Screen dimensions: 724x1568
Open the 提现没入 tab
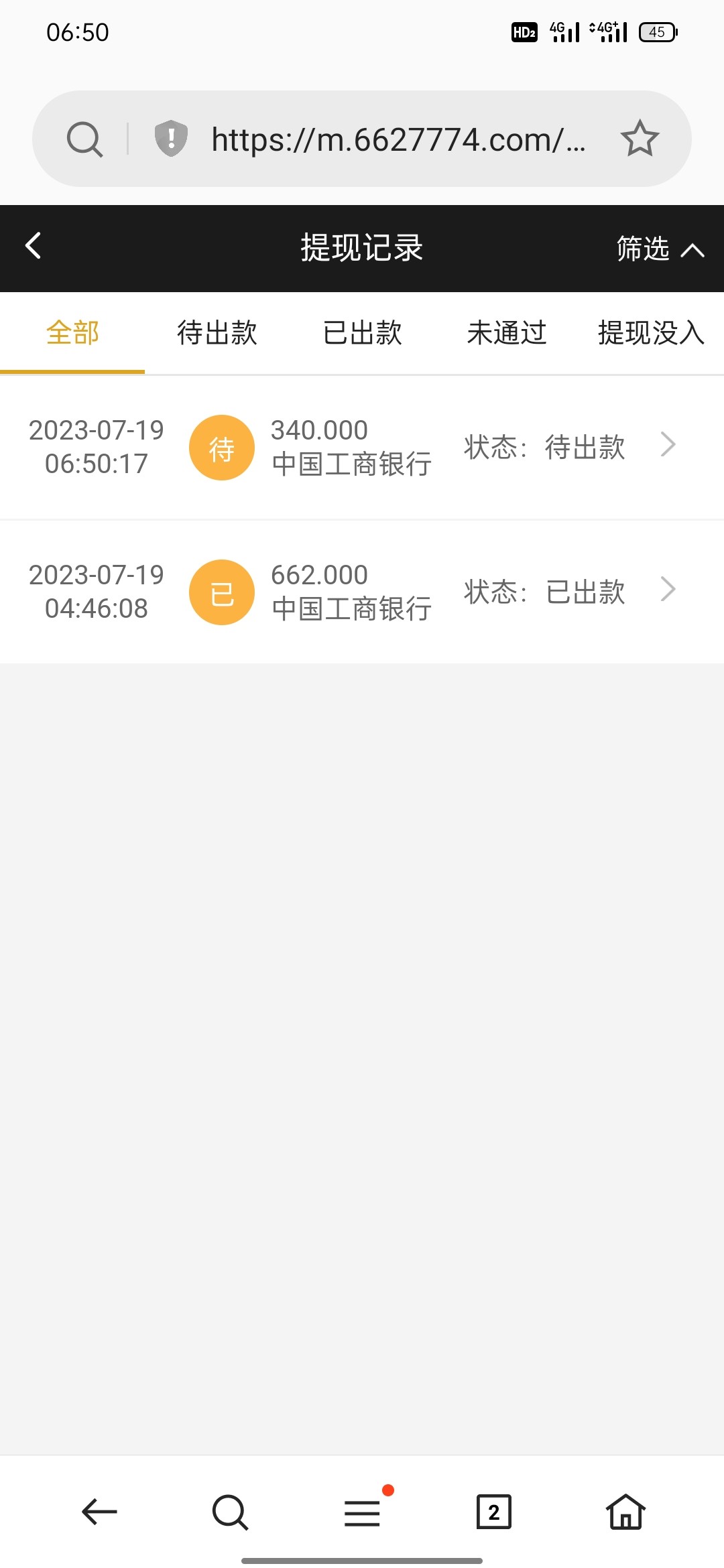(650, 333)
